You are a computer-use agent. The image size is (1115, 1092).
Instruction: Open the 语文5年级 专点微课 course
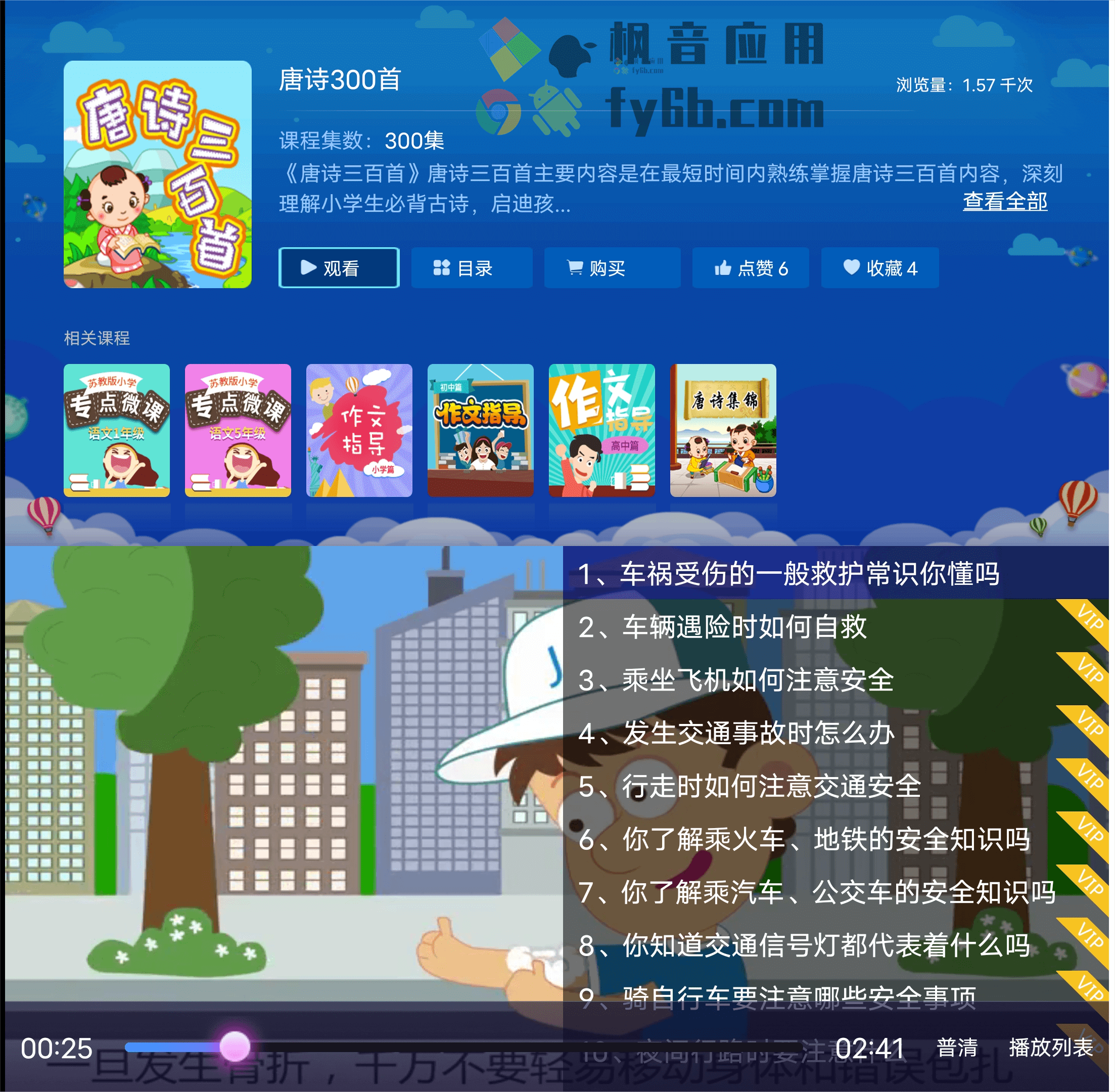238,430
